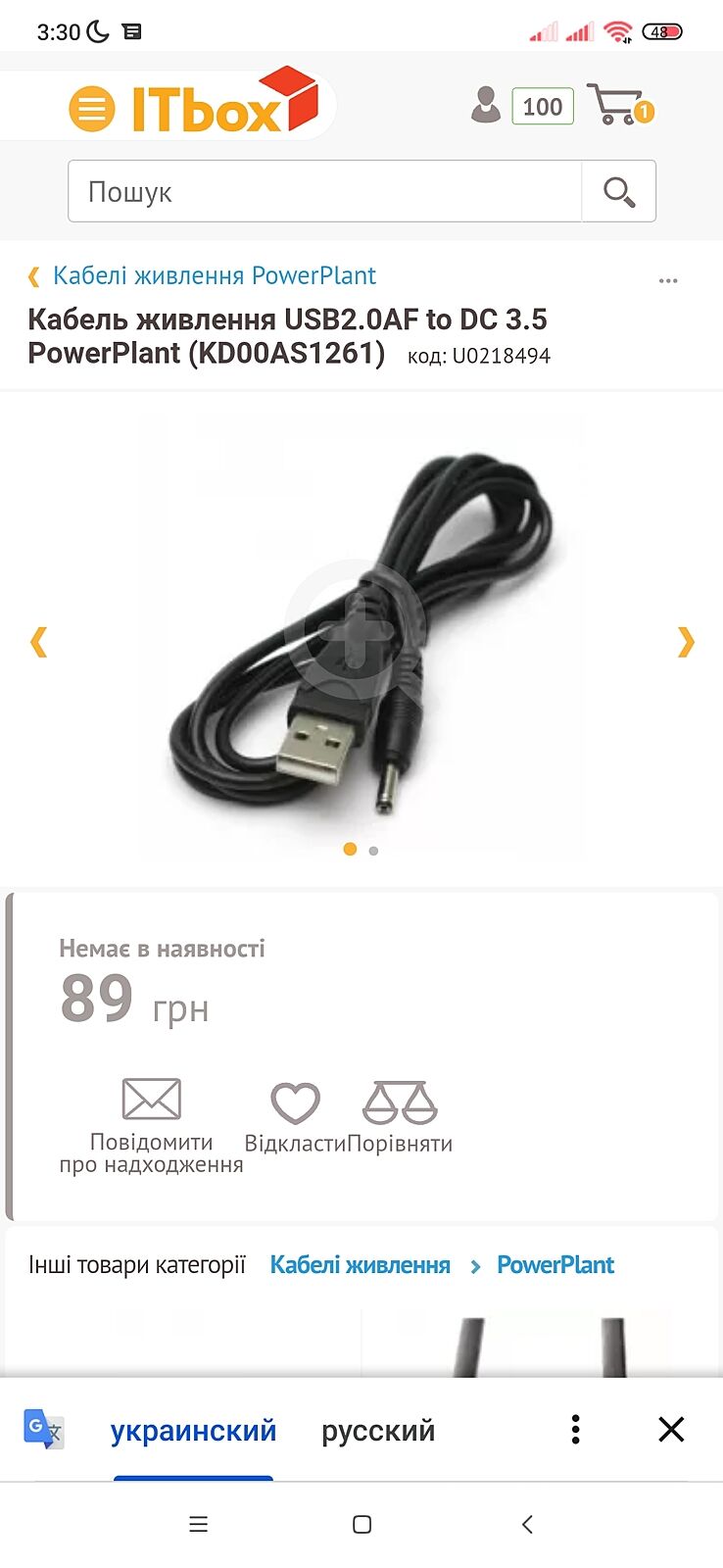
Task: Open the translate bar overflow menu
Action: tap(575, 1430)
